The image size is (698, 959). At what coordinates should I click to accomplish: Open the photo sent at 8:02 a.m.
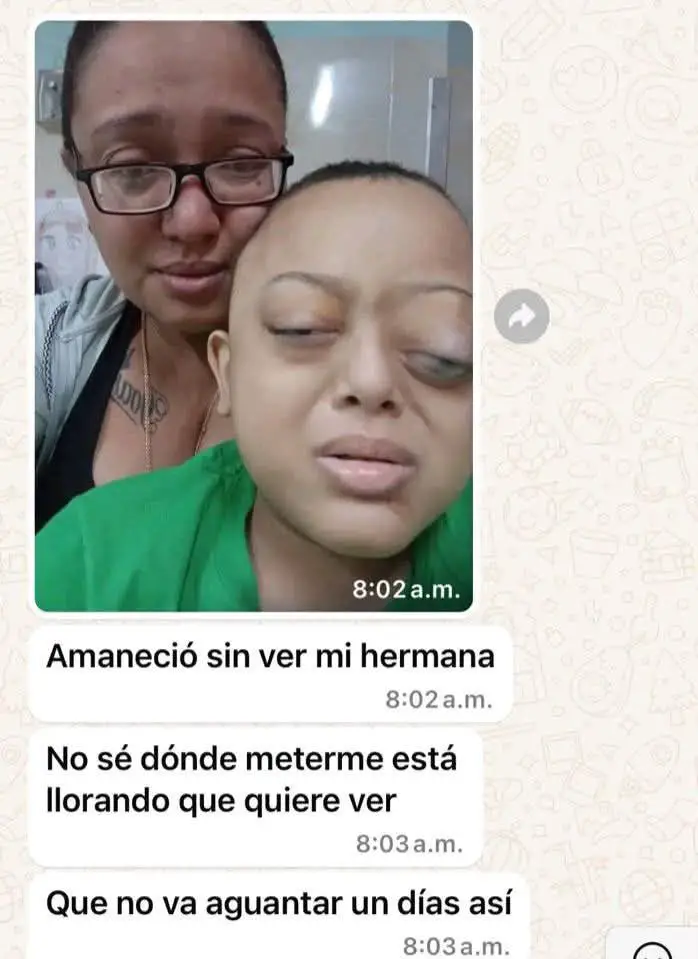point(253,316)
